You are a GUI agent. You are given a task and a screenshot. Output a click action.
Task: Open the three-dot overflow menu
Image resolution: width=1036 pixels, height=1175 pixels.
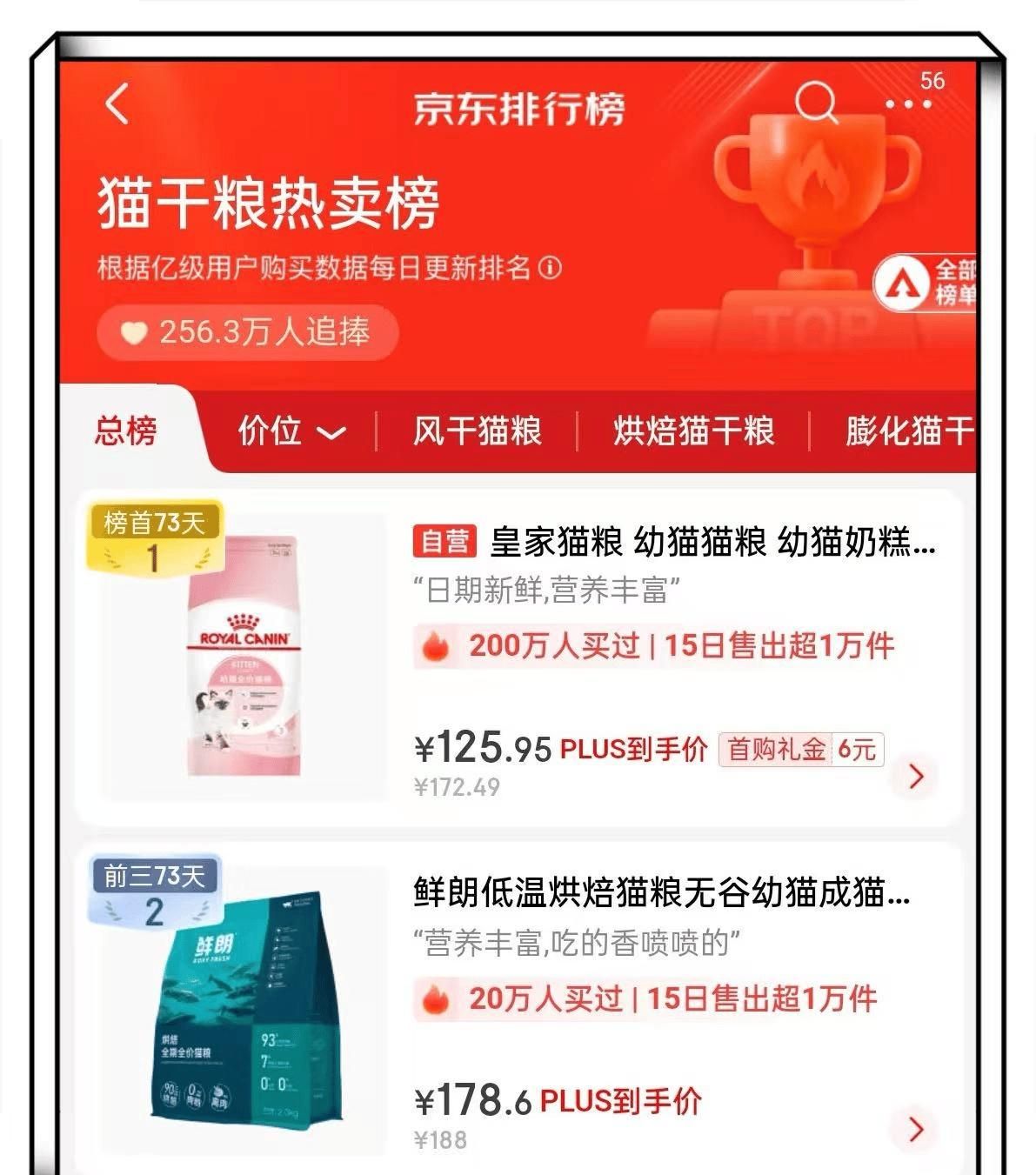pyautogui.click(x=907, y=104)
